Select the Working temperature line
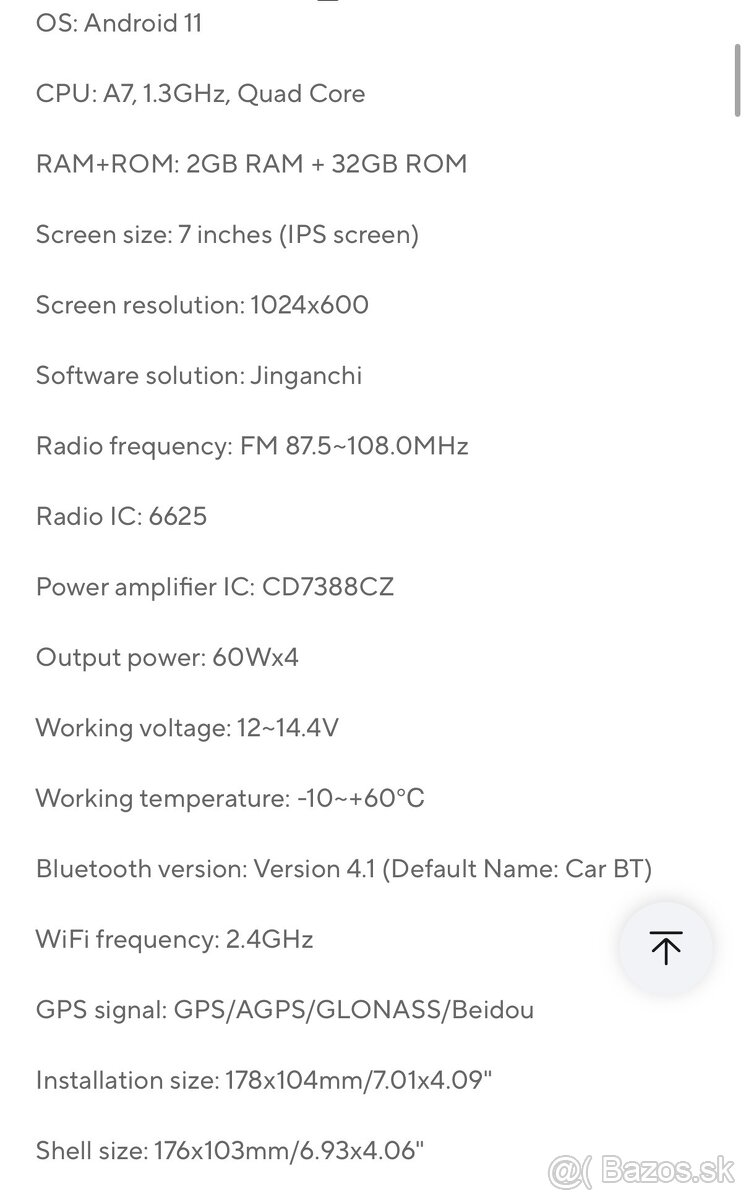This screenshot has height=1200, width=746. [230, 798]
